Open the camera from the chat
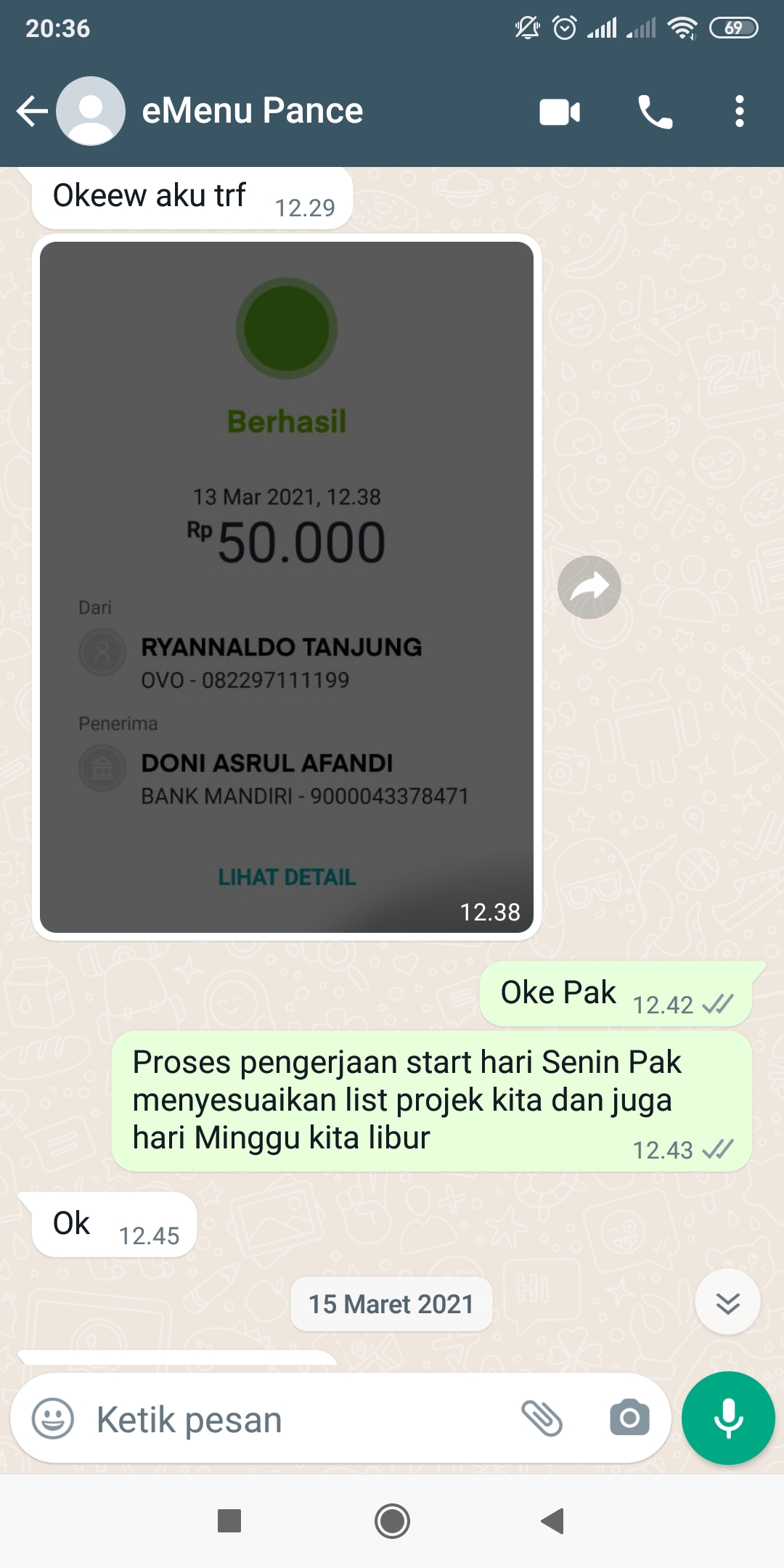784x1568 pixels. click(x=629, y=1418)
